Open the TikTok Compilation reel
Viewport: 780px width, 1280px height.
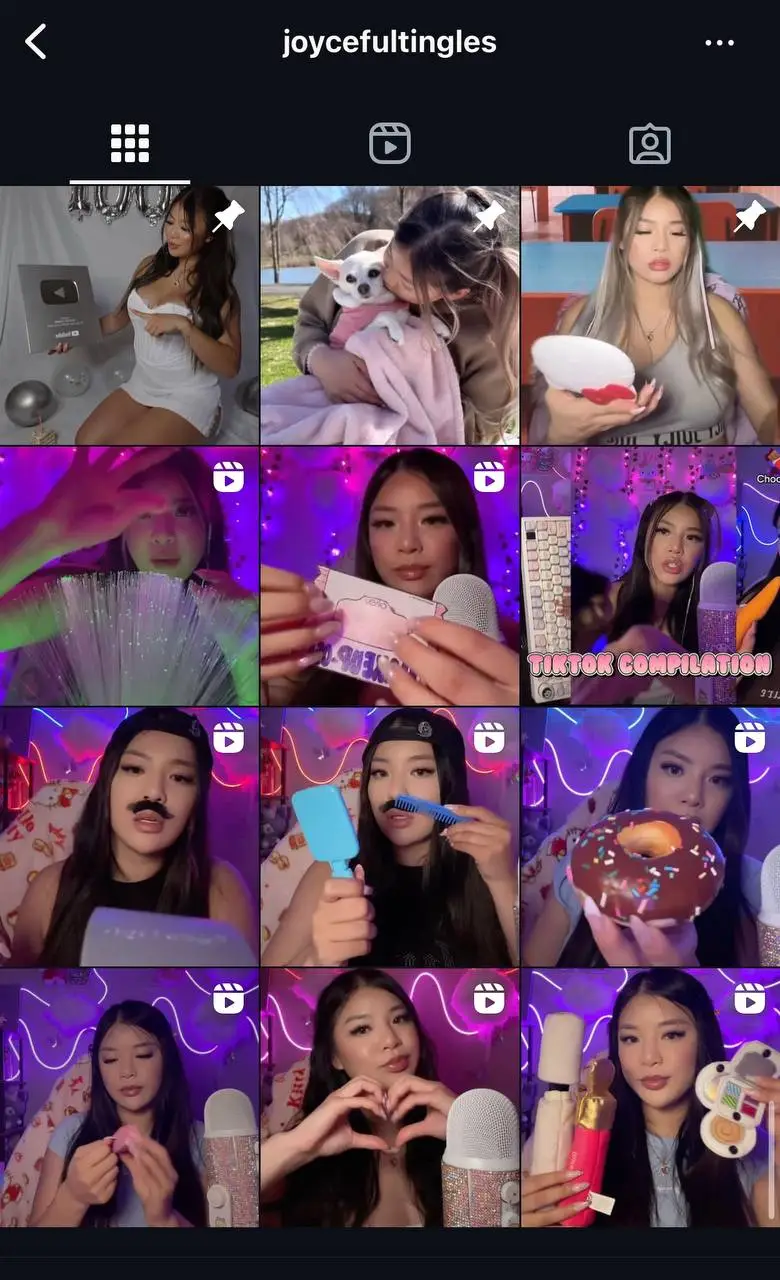point(650,576)
